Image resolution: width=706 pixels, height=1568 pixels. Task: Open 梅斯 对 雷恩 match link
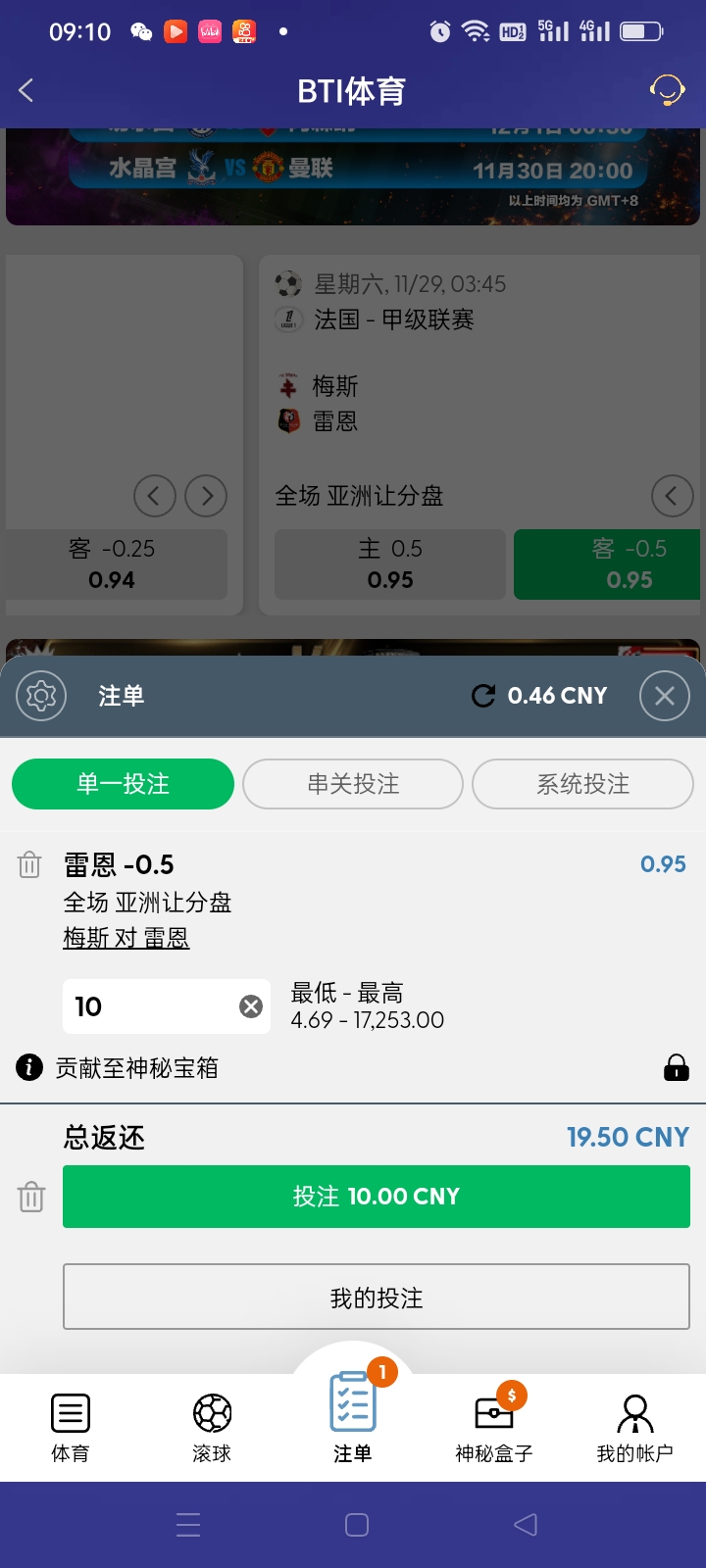[126, 938]
